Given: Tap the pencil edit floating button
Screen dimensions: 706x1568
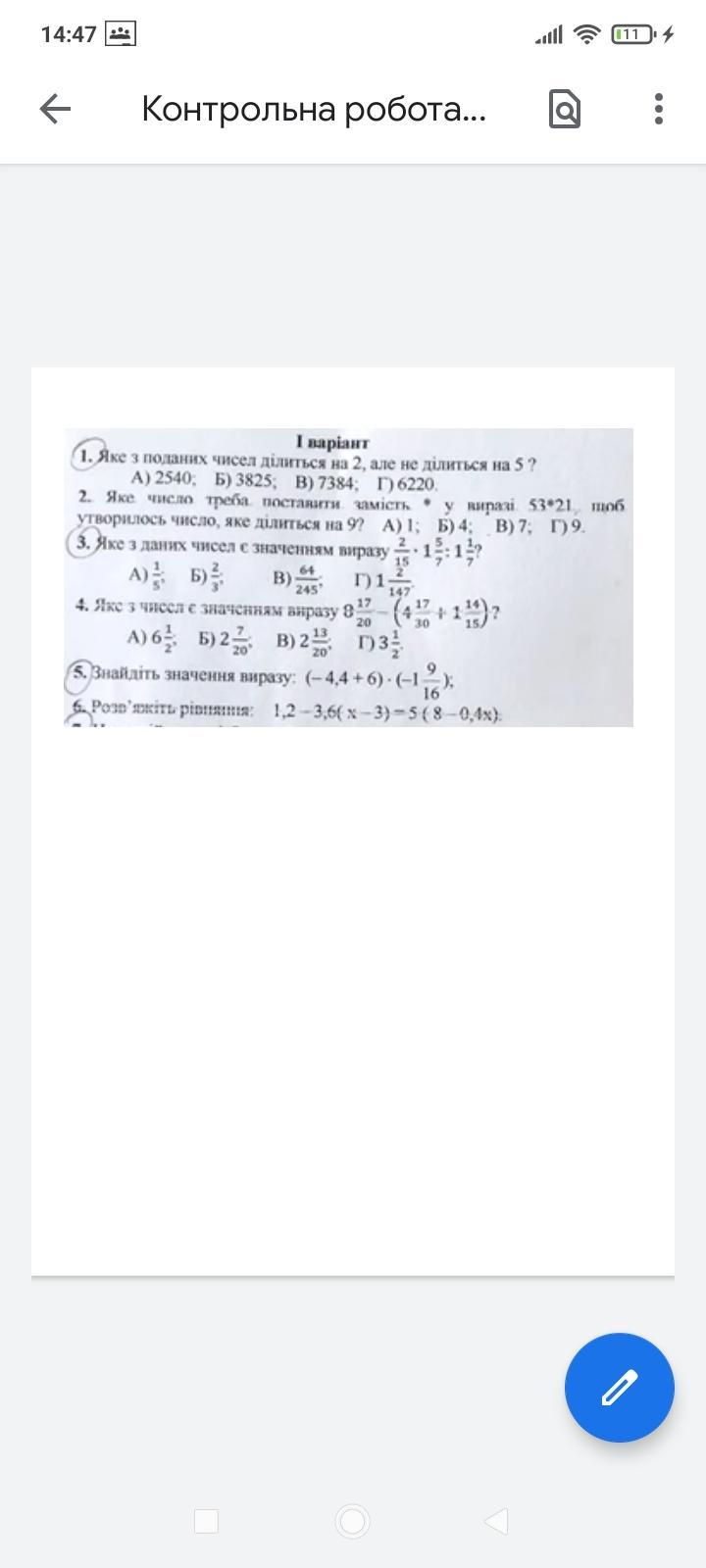Looking at the screenshot, I should click(x=619, y=1387).
